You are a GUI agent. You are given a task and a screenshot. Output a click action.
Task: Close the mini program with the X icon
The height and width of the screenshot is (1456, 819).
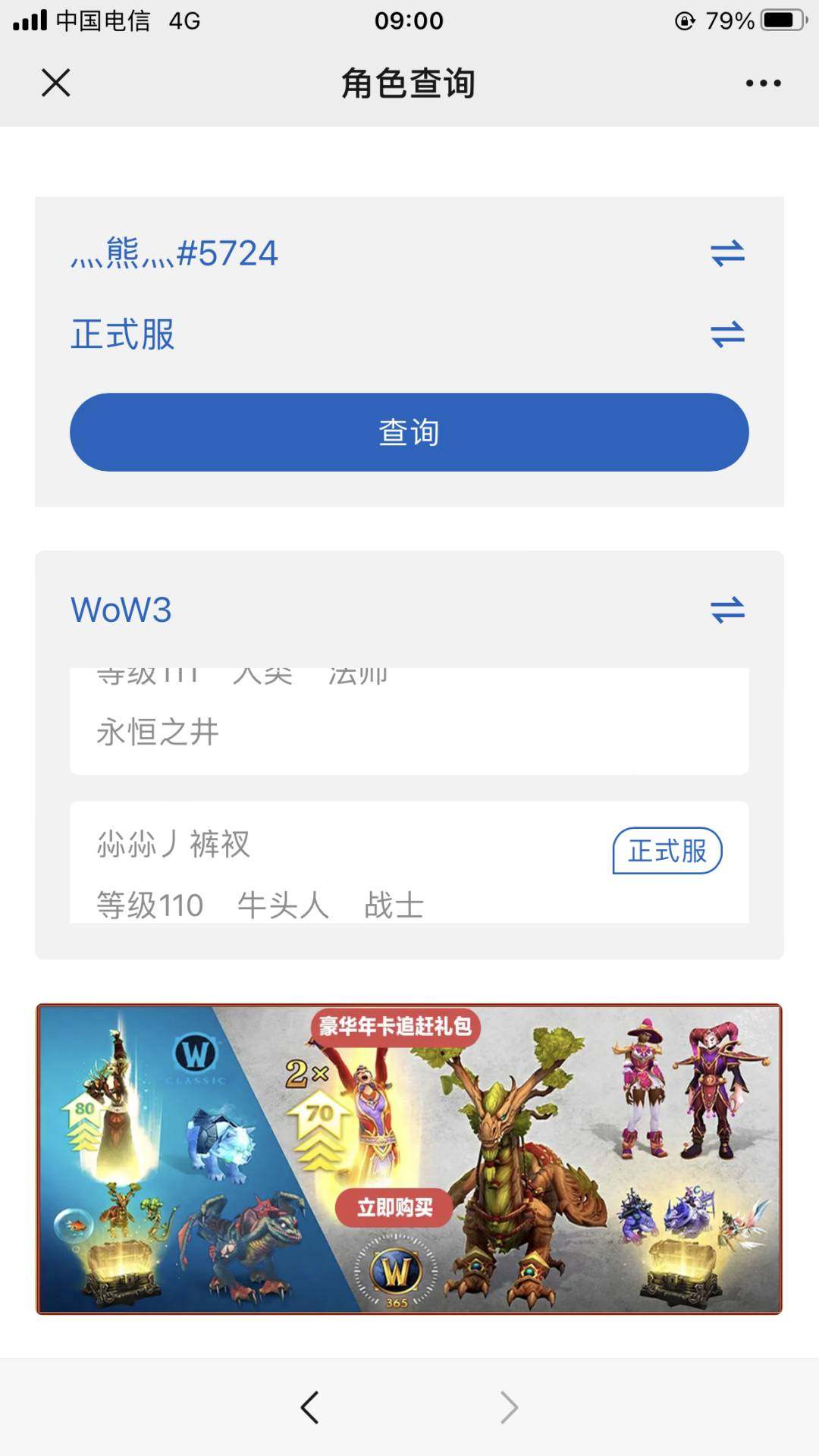pos(55,83)
